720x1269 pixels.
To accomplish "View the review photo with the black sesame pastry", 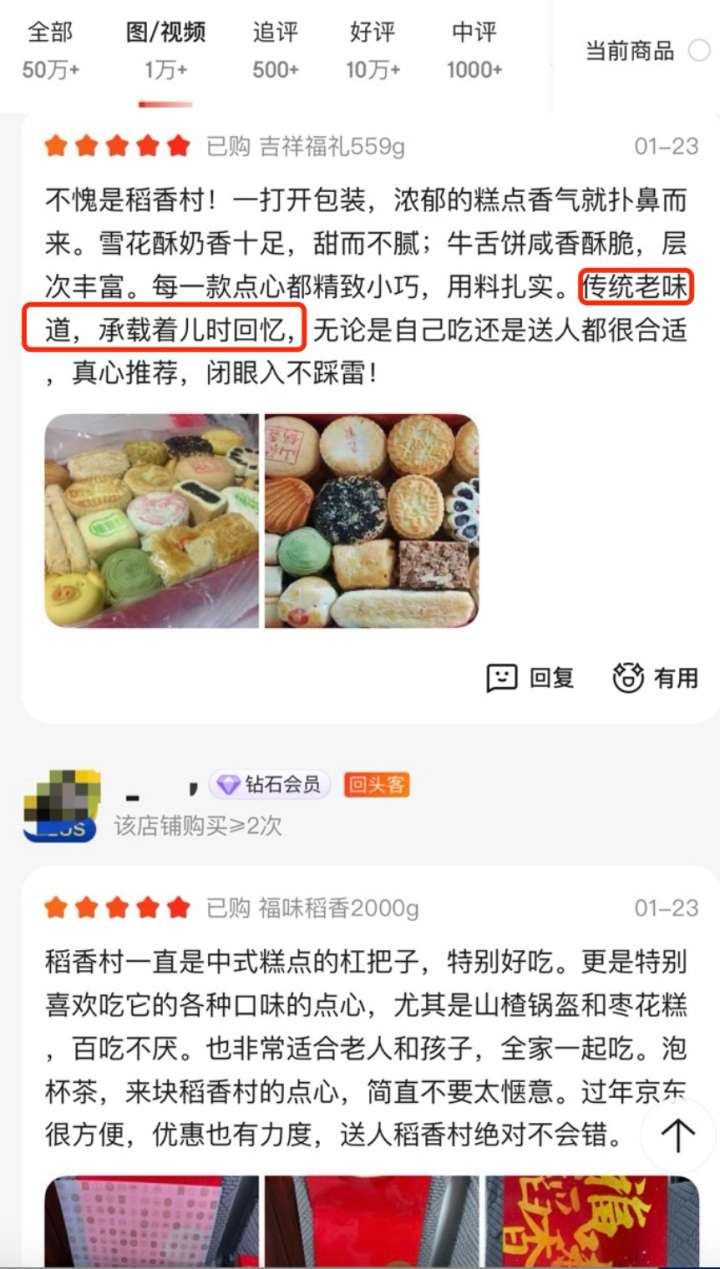I will (371, 521).
